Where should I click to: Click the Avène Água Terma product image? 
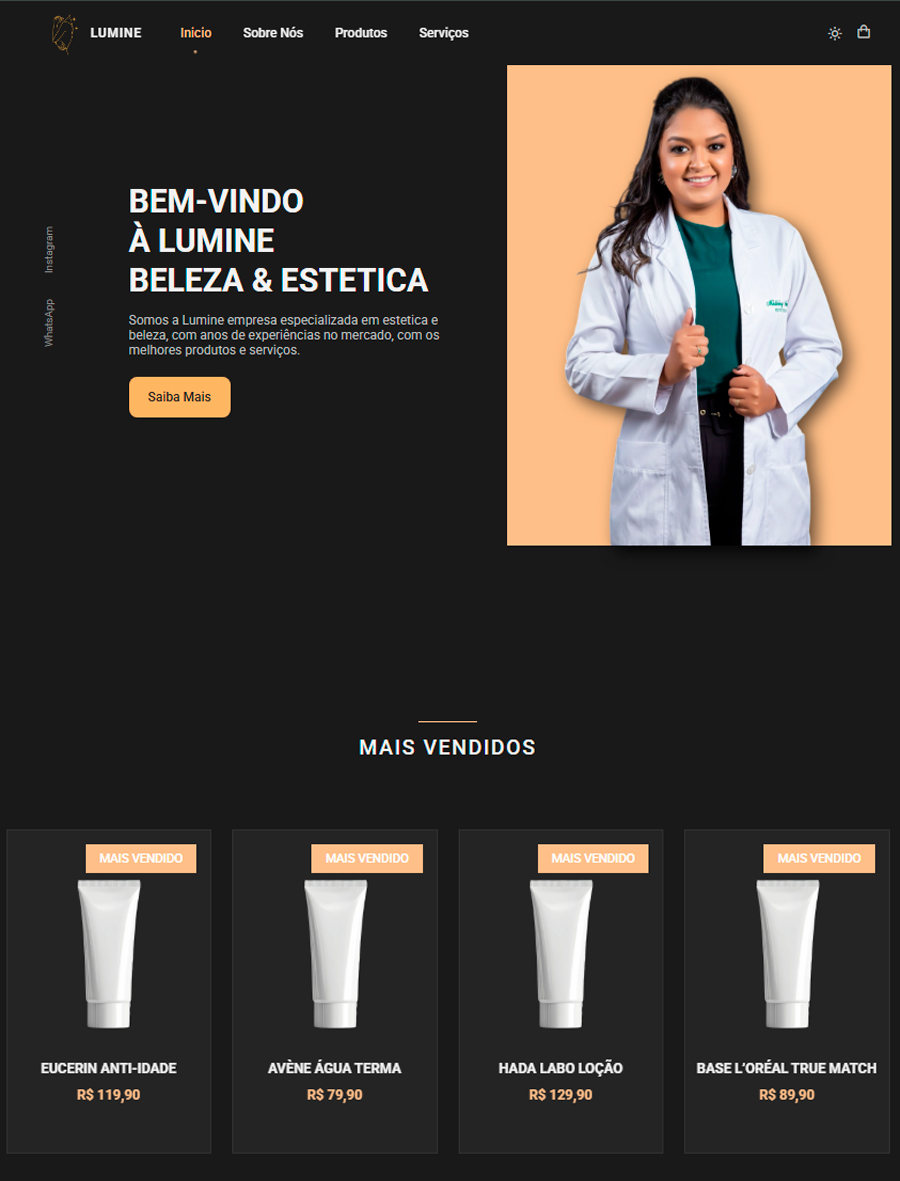click(334, 955)
